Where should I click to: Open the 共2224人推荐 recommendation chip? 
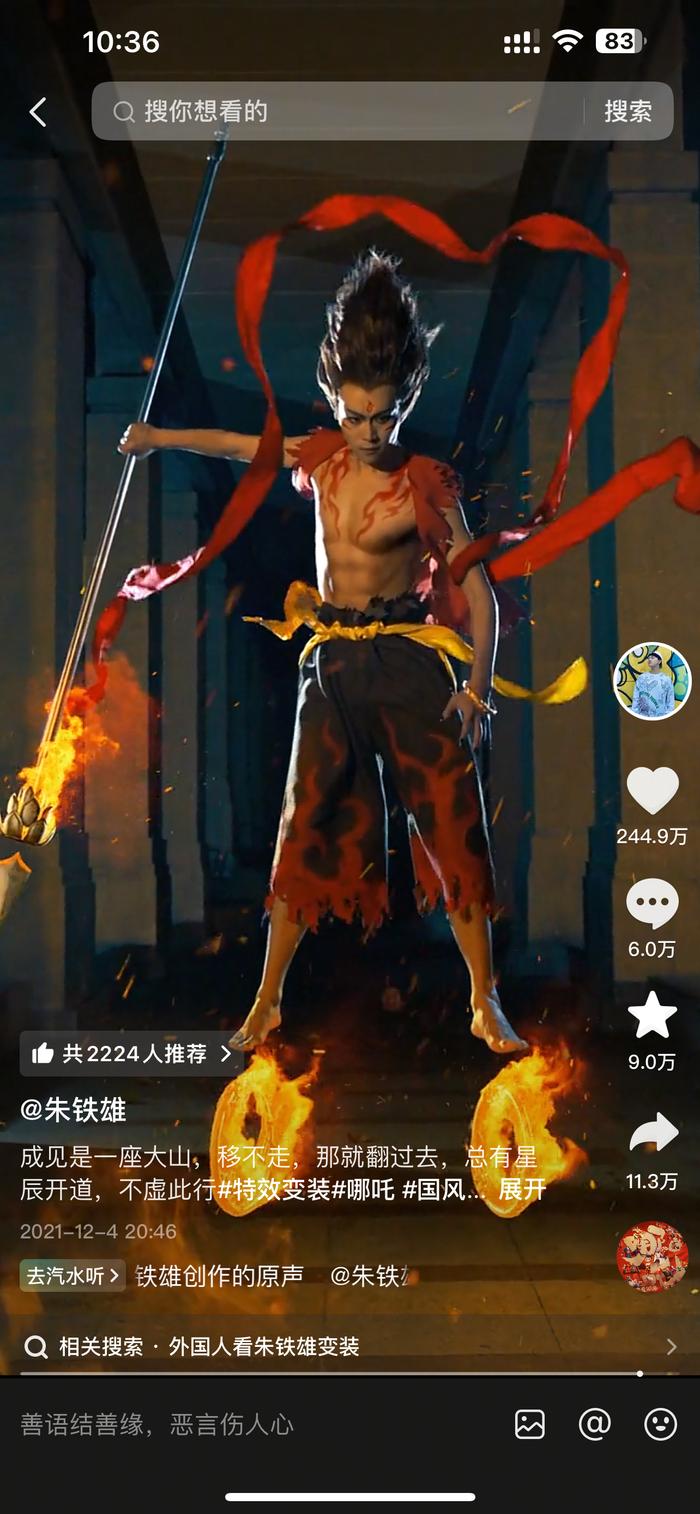(x=132, y=1053)
